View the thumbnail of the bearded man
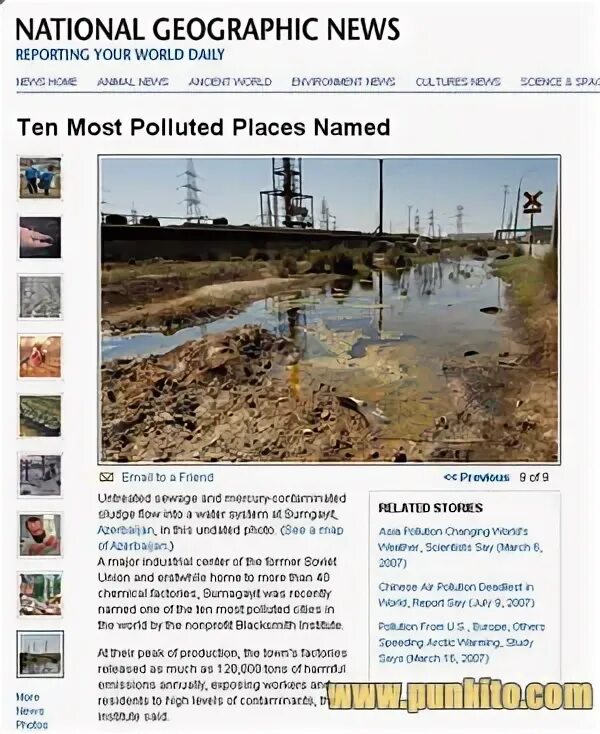600x734 pixels. point(40,535)
